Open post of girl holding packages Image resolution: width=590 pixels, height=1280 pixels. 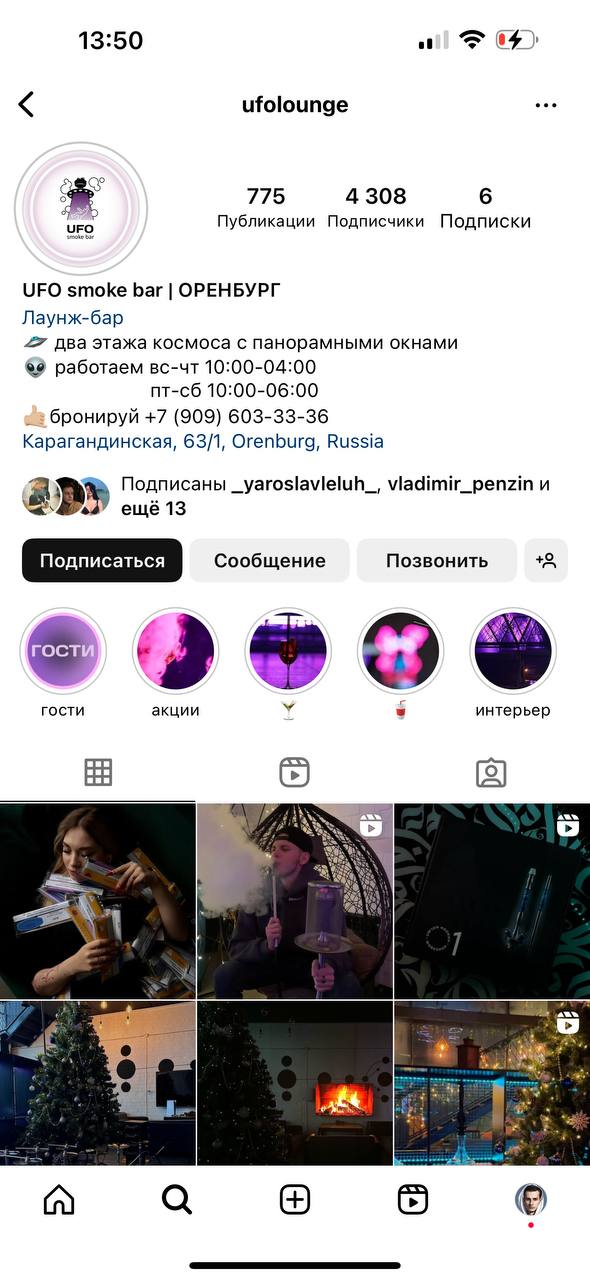click(97, 900)
